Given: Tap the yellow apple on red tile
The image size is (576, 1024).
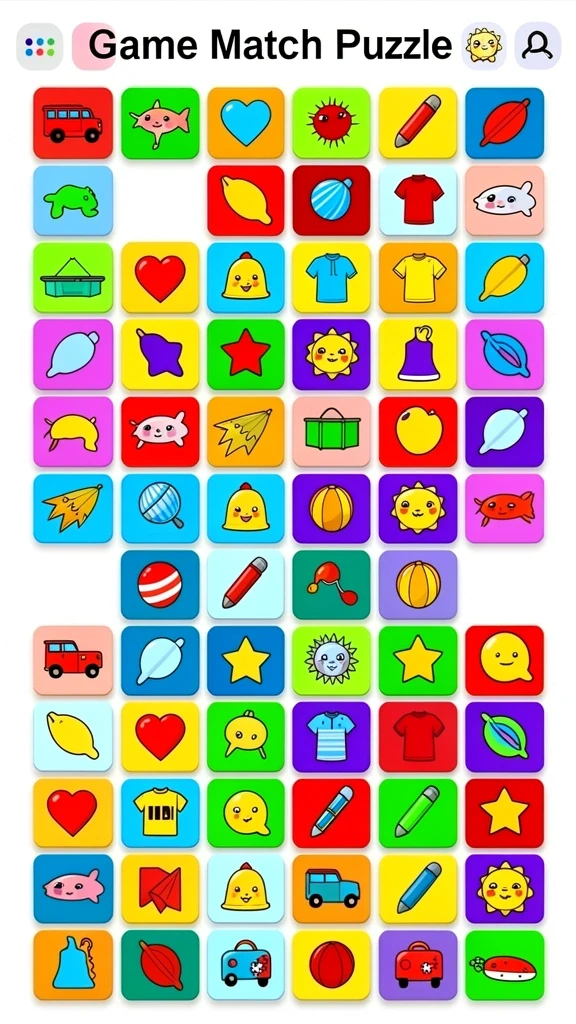Looking at the screenshot, I should pyautogui.click(x=418, y=432).
